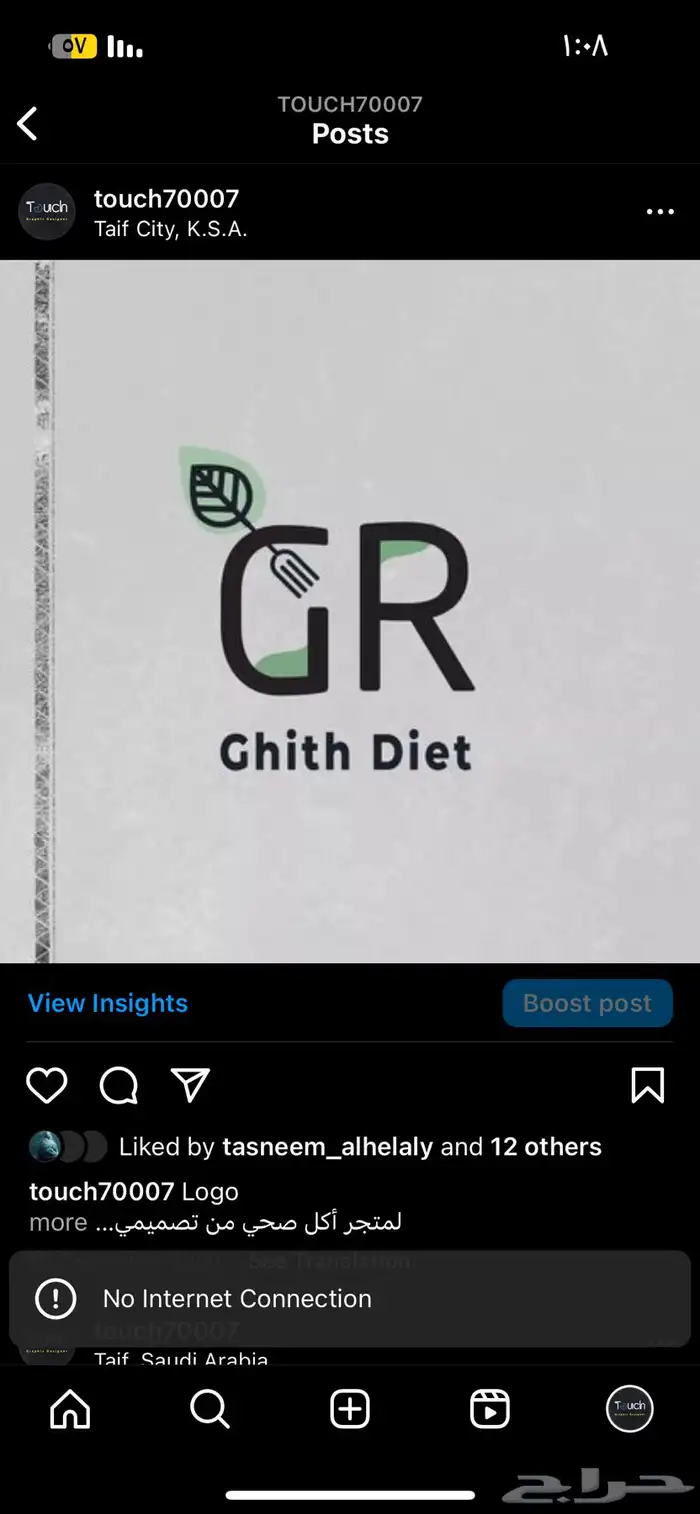Open the Reels tab
The image size is (700, 1514).
(490, 1410)
